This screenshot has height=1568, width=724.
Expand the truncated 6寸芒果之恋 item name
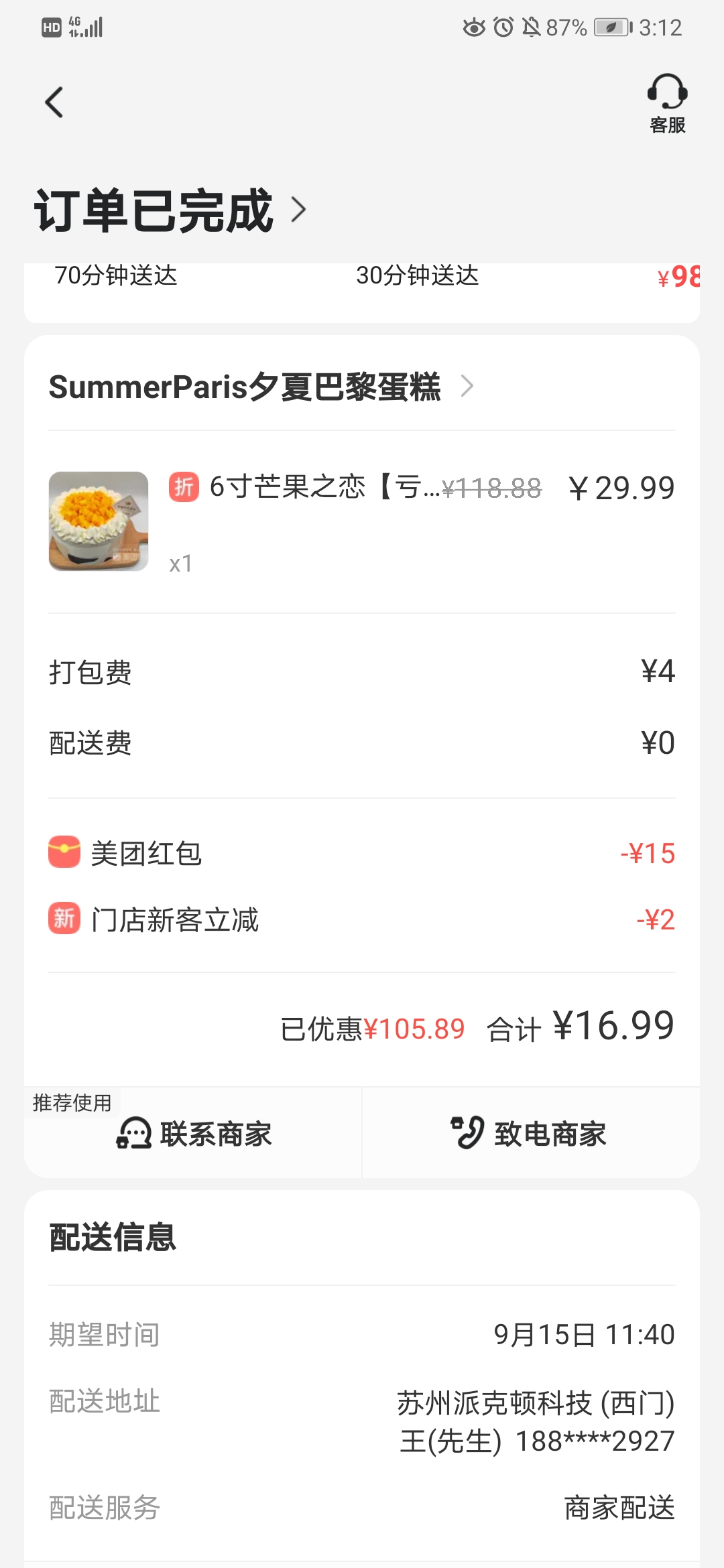pos(322,487)
